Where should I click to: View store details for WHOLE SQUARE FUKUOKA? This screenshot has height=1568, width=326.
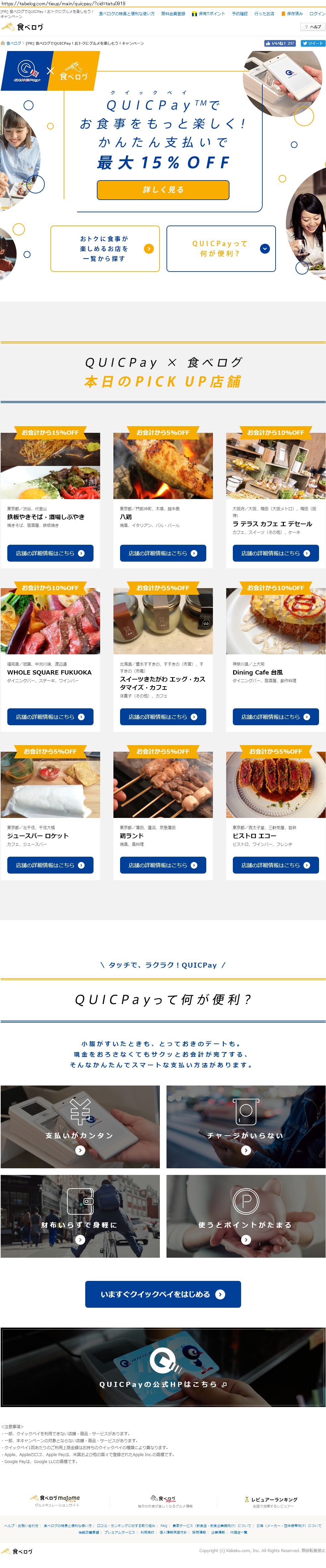pyautogui.click(x=50, y=716)
